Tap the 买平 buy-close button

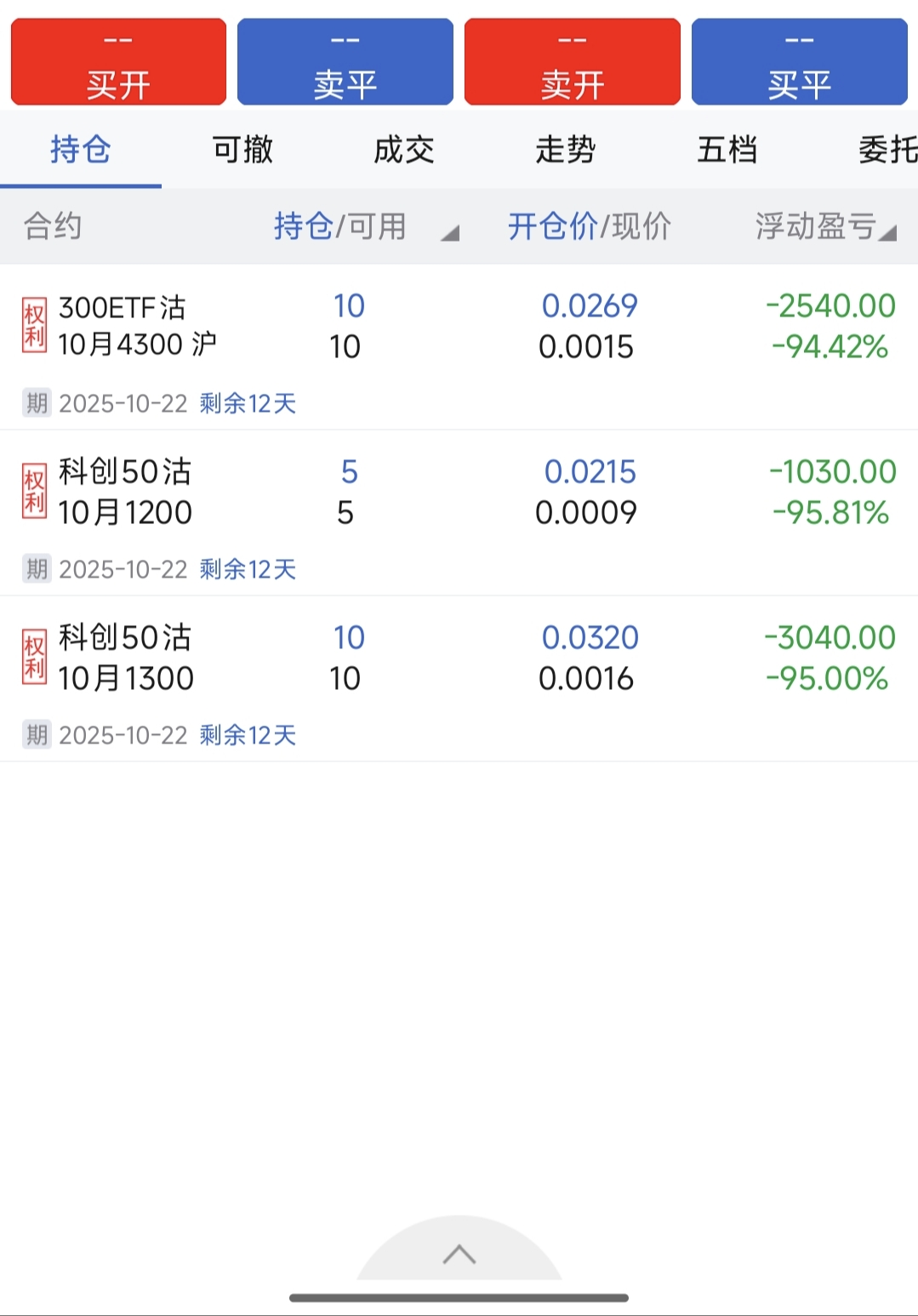point(799,62)
